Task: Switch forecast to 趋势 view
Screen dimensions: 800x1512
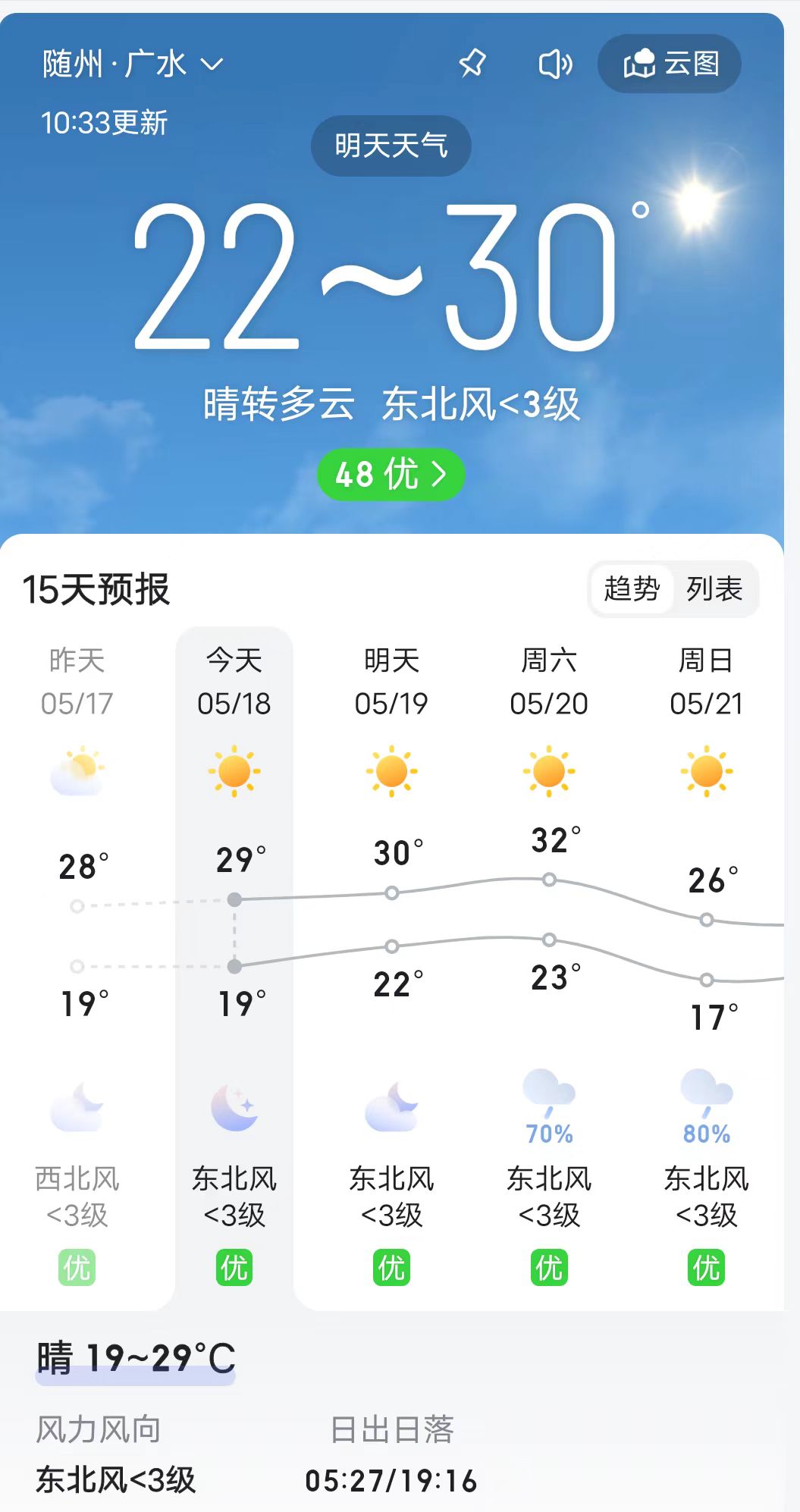Action: click(x=632, y=589)
